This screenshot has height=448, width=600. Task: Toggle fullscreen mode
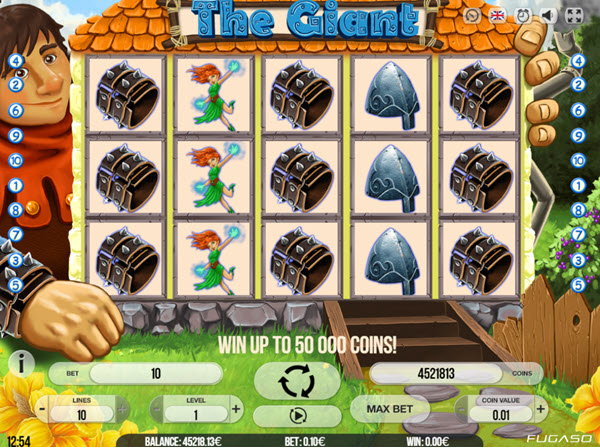point(574,16)
